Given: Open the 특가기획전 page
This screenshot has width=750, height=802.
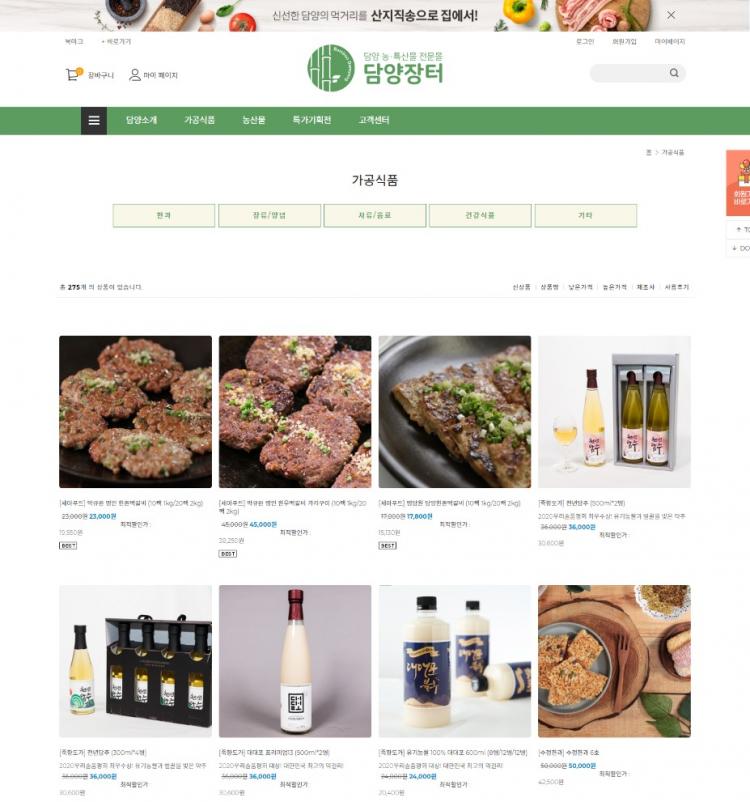Looking at the screenshot, I should pyautogui.click(x=311, y=120).
